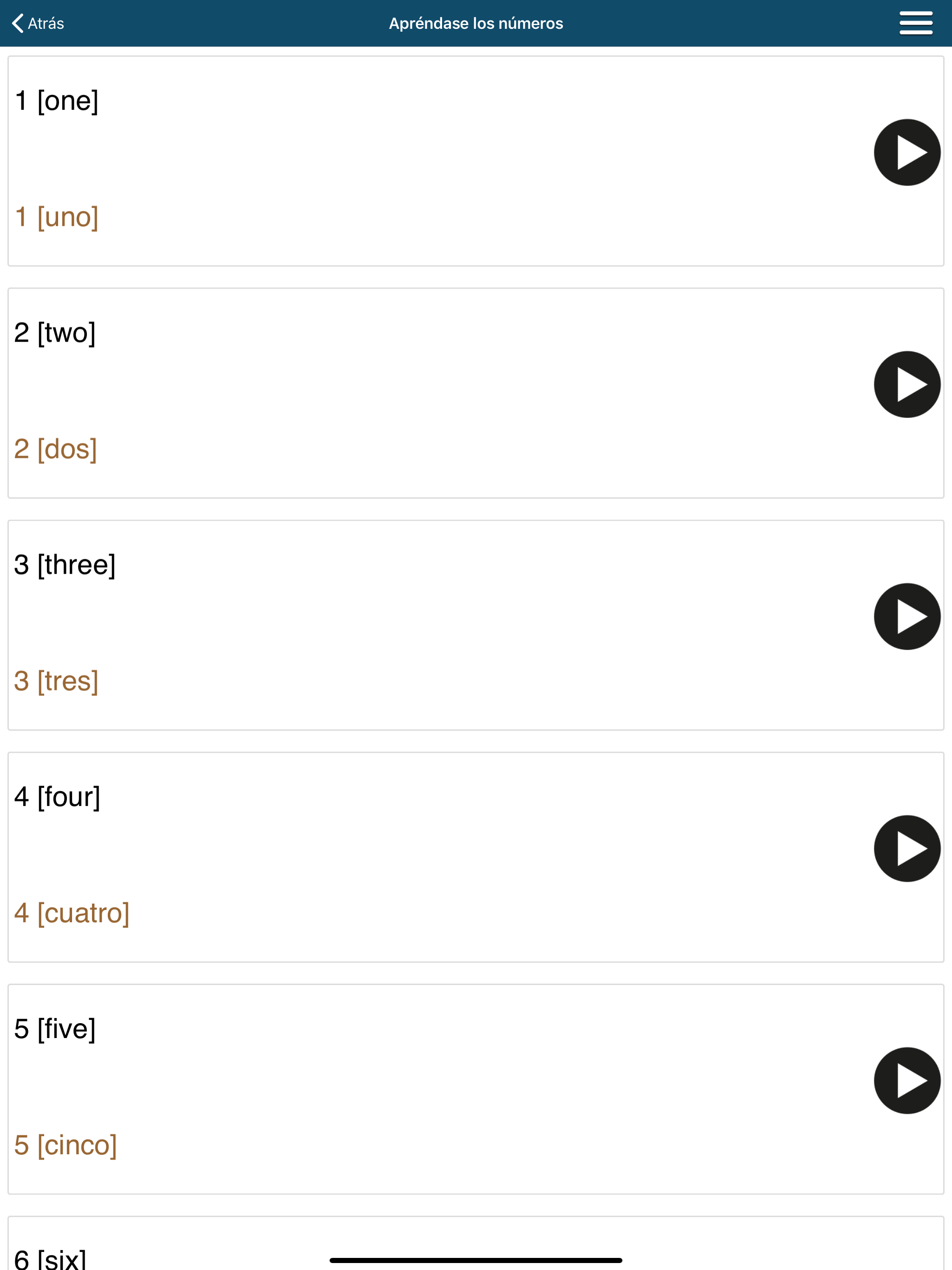The width and height of the screenshot is (952, 1270).
Task: Open the navigation menu in the header
Action: (915, 23)
